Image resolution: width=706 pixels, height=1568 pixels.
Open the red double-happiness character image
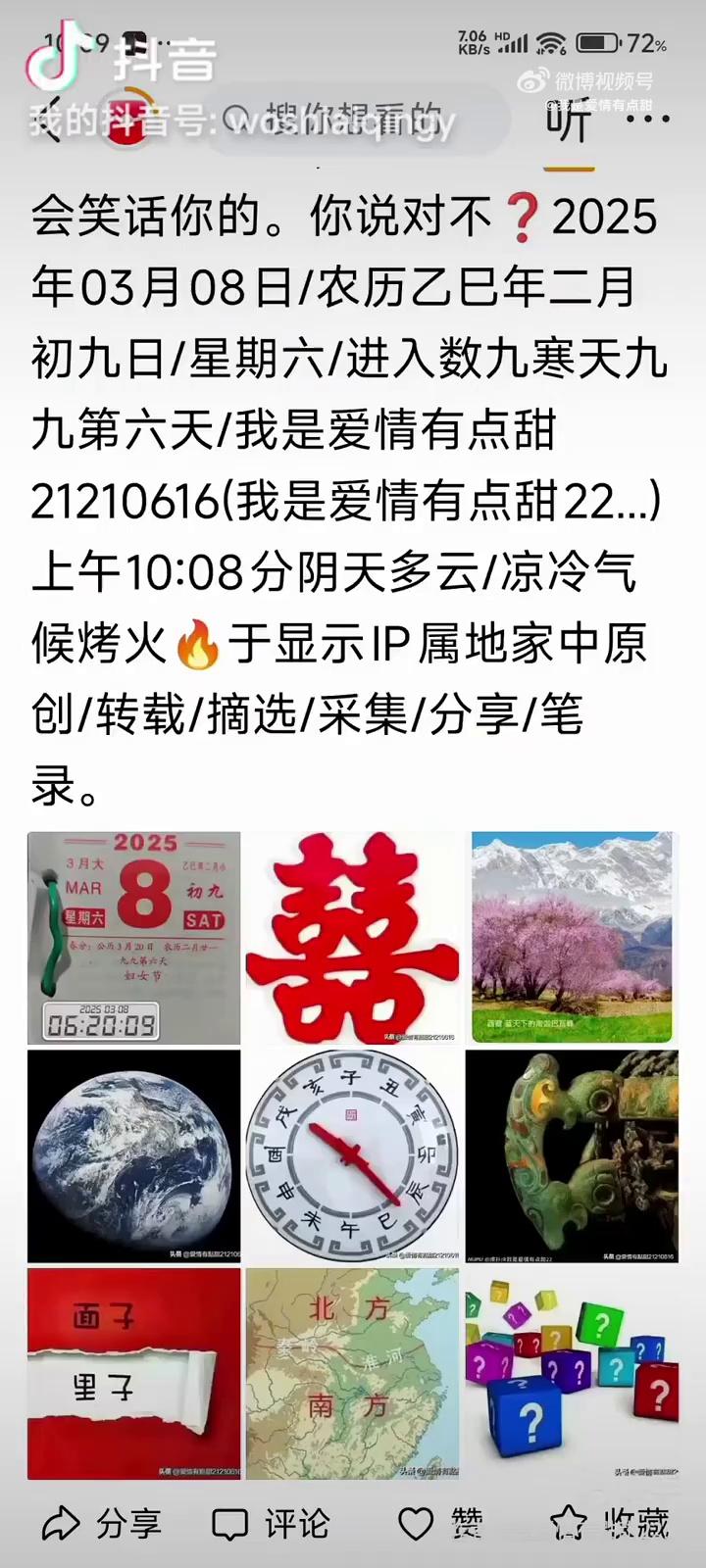352,938
